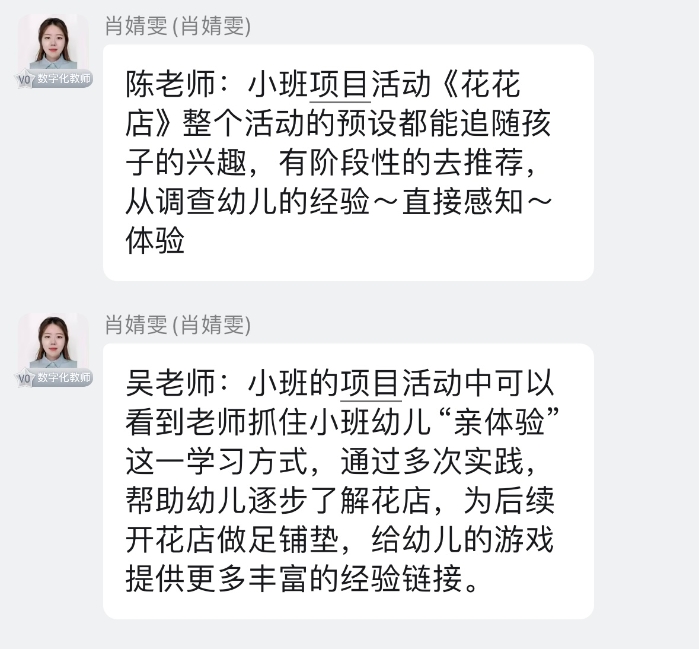
Task: Tap underlined 项目 in the 吴老师 message
Action: click(x=371, y=383)
